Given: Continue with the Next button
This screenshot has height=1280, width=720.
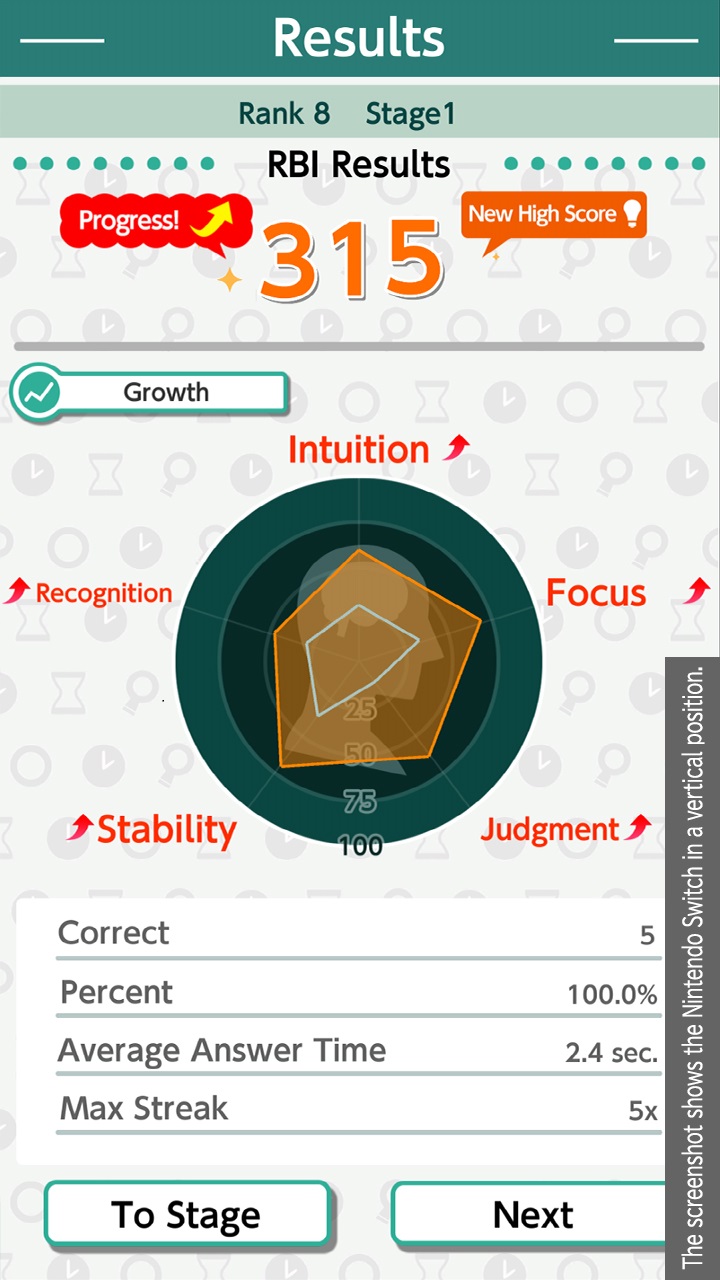Looking at the screenshot, I should pyautogui.click(x=530, y=1214).
